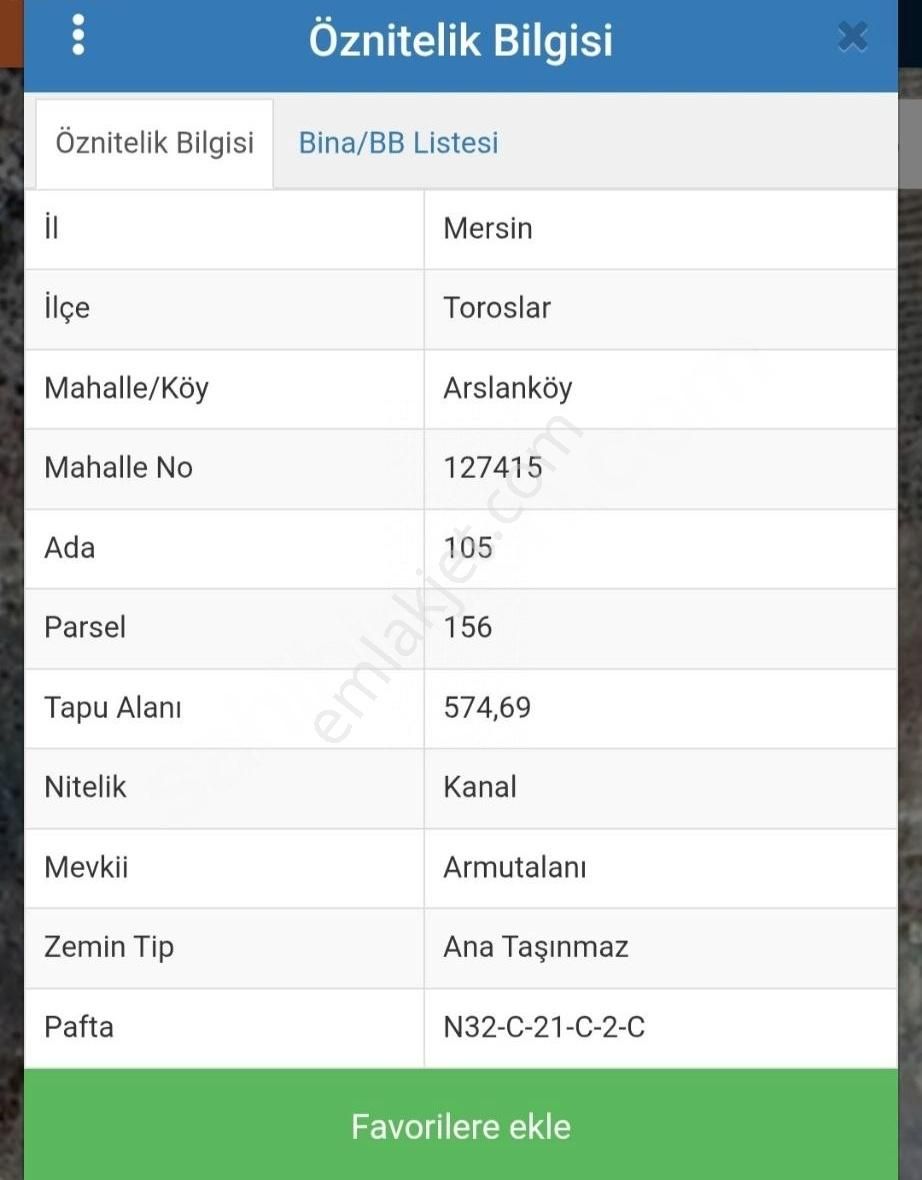Click the Parsel value 156

click(468, 627)
